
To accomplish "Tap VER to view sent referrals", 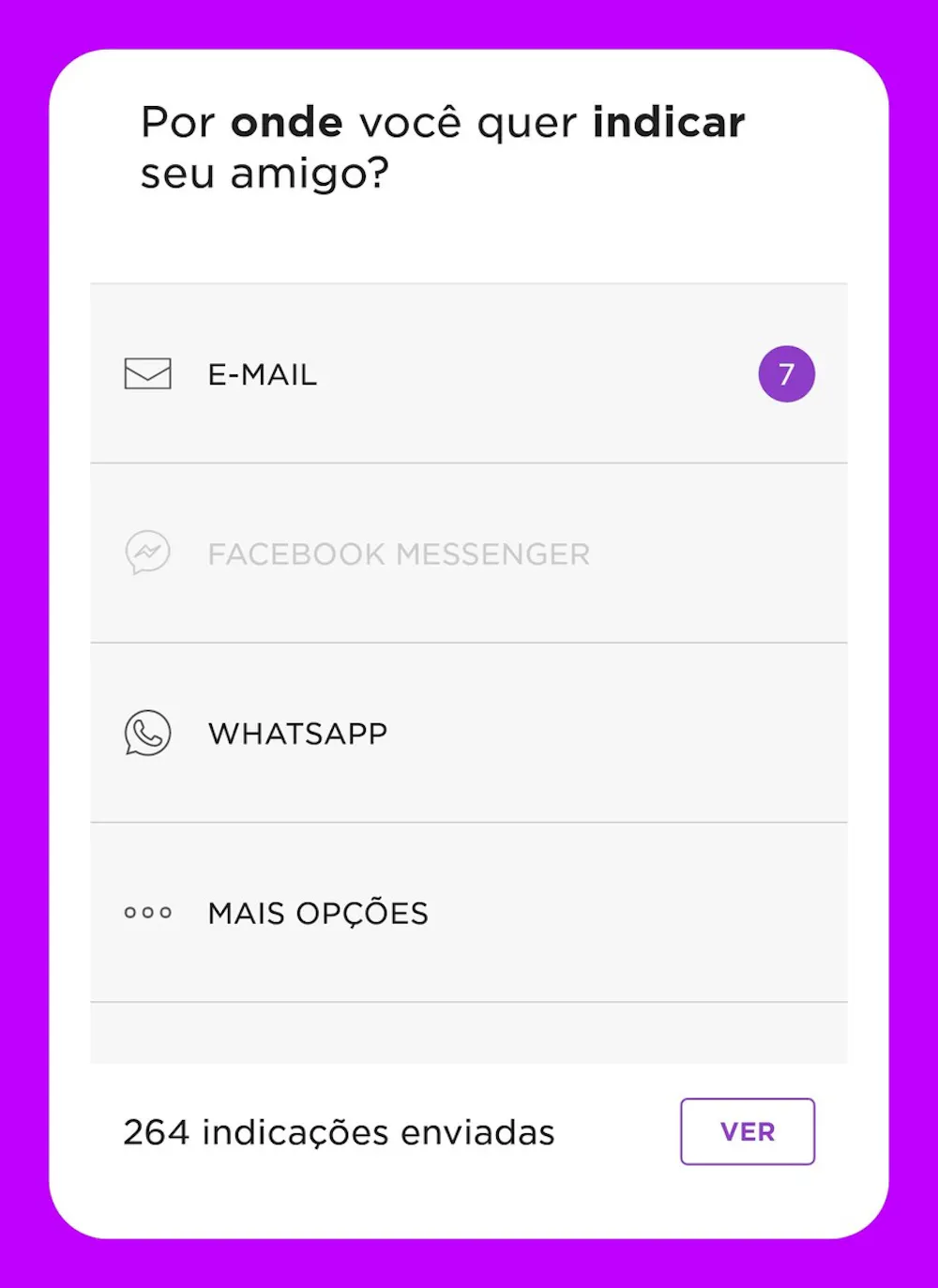I will pos(747,1131).
